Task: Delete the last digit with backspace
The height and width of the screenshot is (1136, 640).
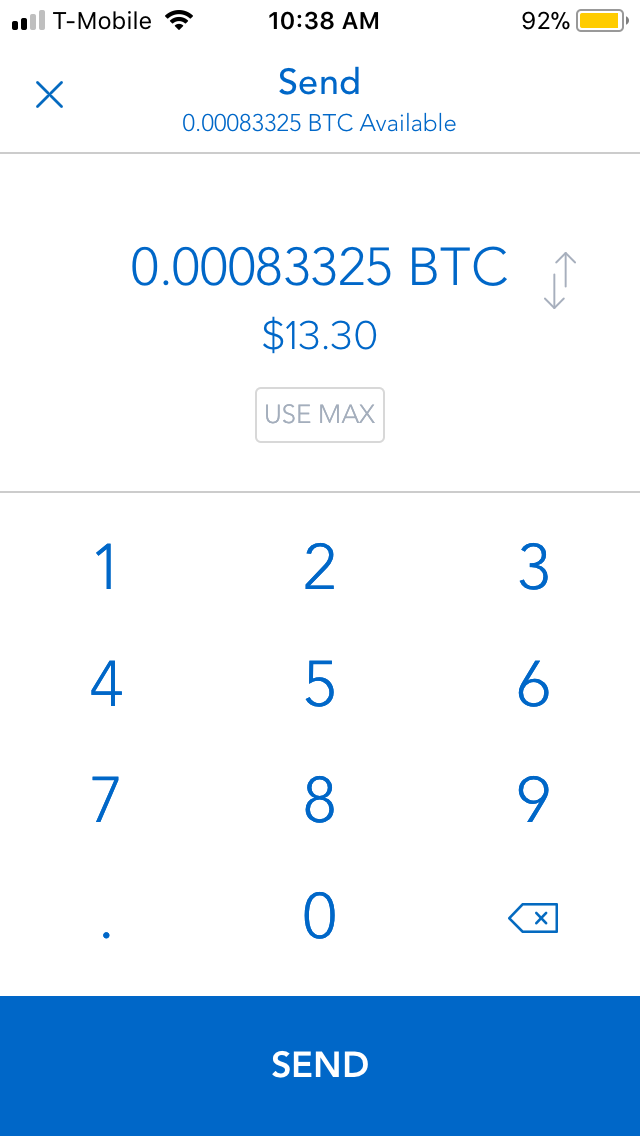Action: point(533,918)
